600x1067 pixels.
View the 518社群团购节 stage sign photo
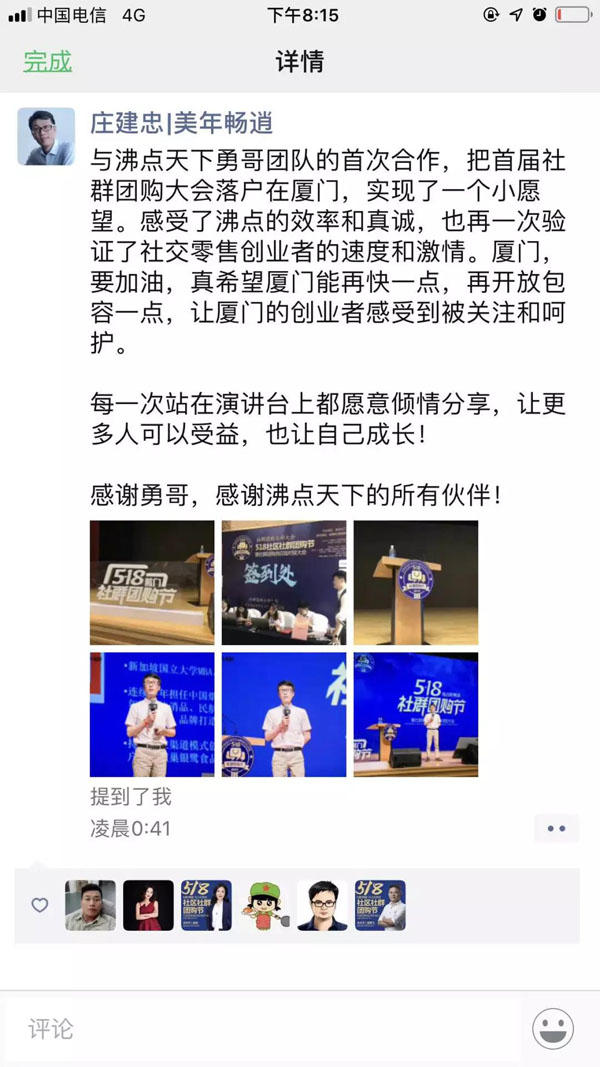coord(152,582)
